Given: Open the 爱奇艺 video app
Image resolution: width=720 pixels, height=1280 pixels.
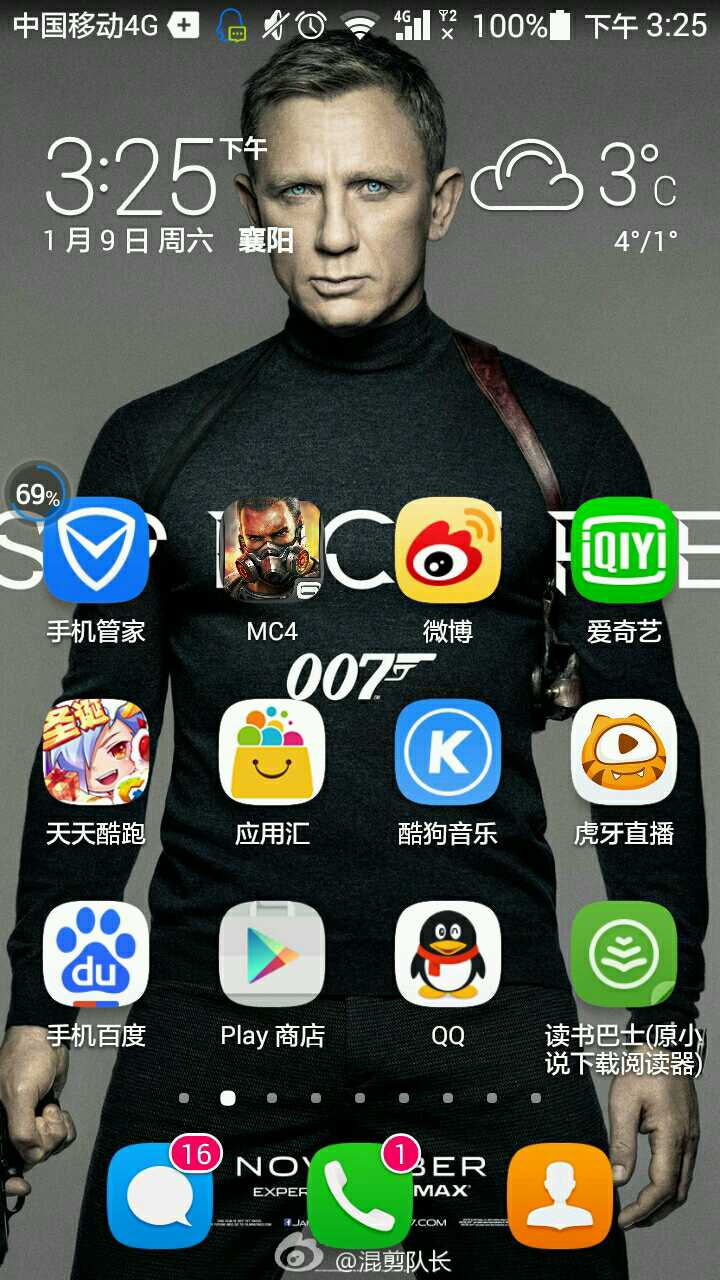Looking at the screenshot, I should pyautogui.click(x=624, y=550).
